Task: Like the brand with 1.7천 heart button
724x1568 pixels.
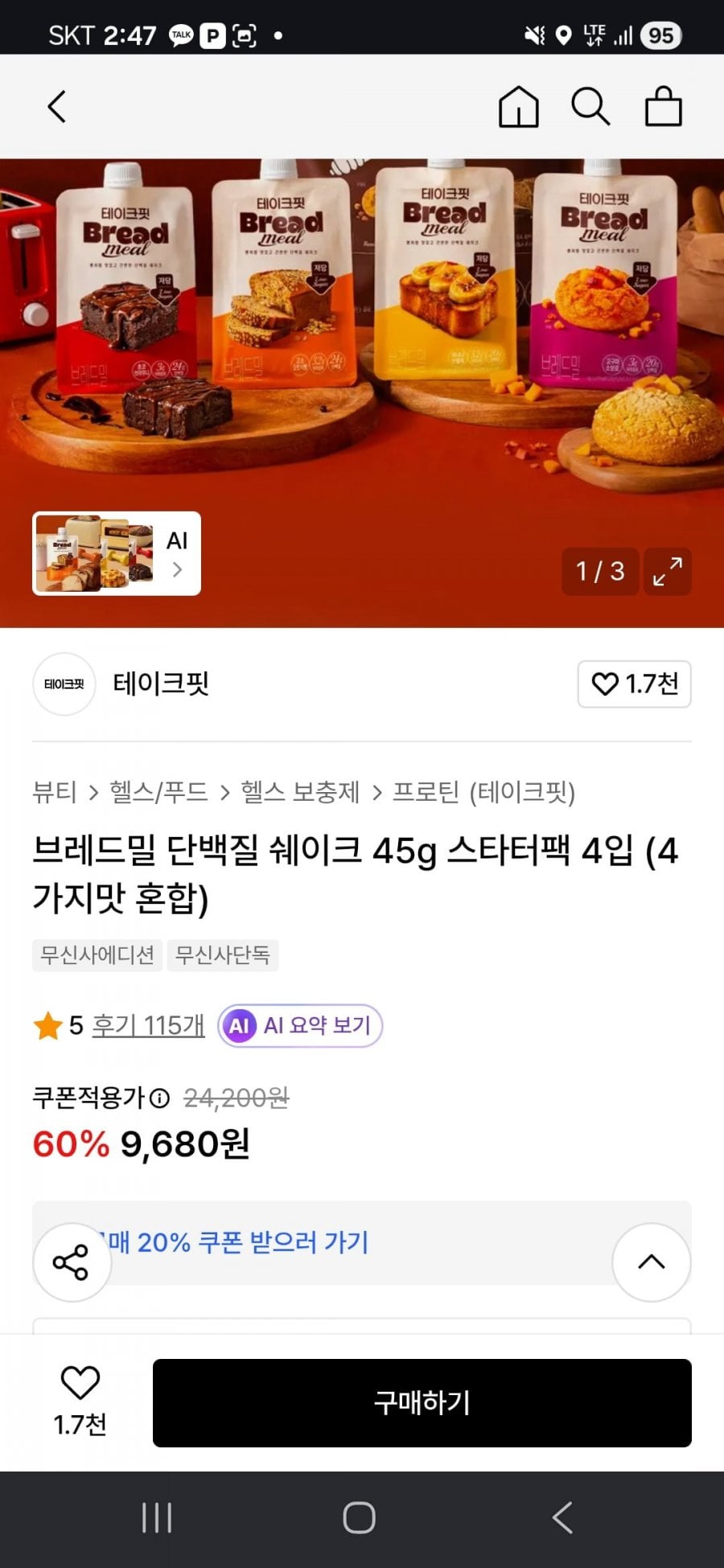Action: coord(634,684)
